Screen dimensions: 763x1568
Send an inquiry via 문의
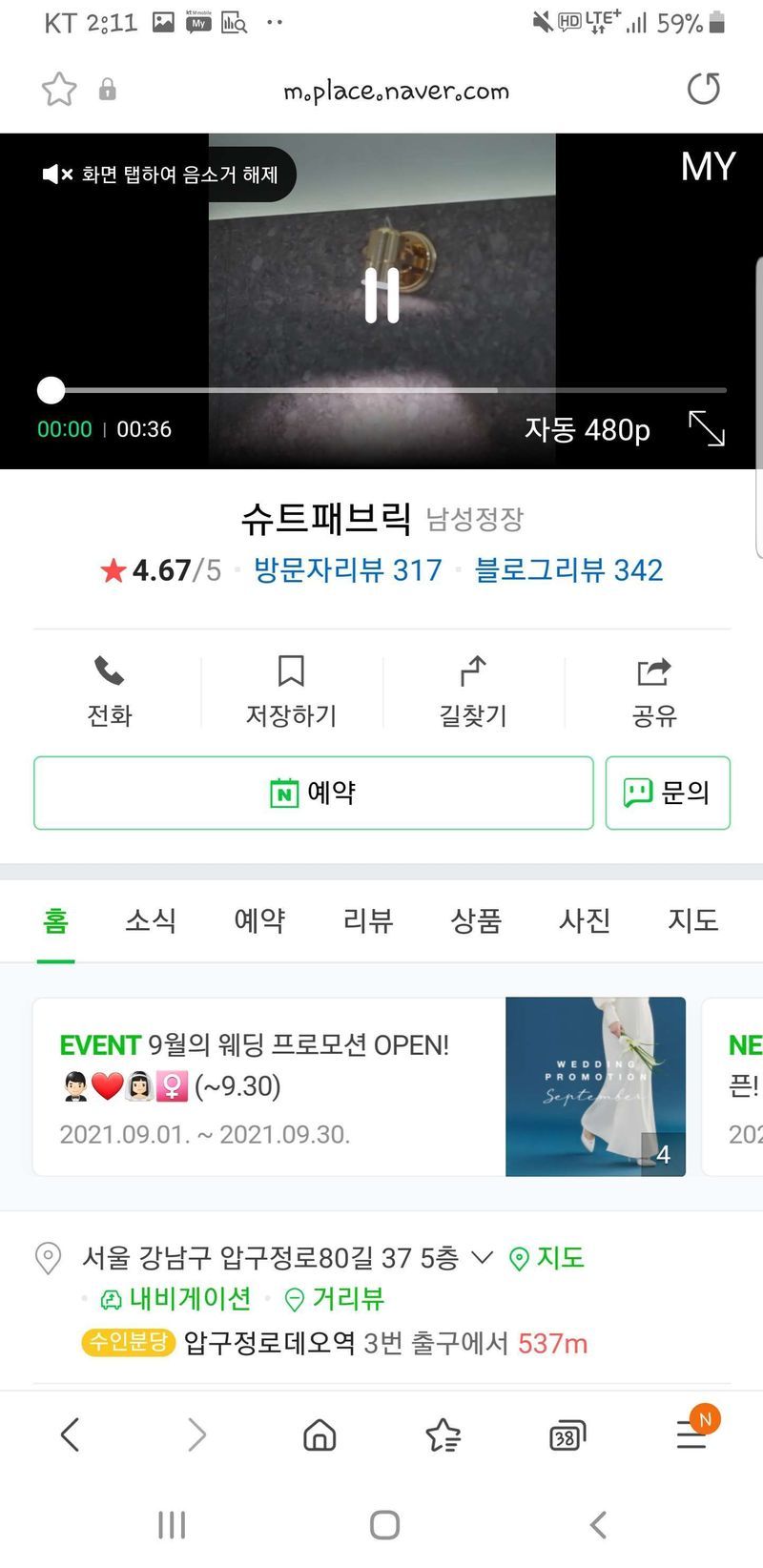point(668,793)
